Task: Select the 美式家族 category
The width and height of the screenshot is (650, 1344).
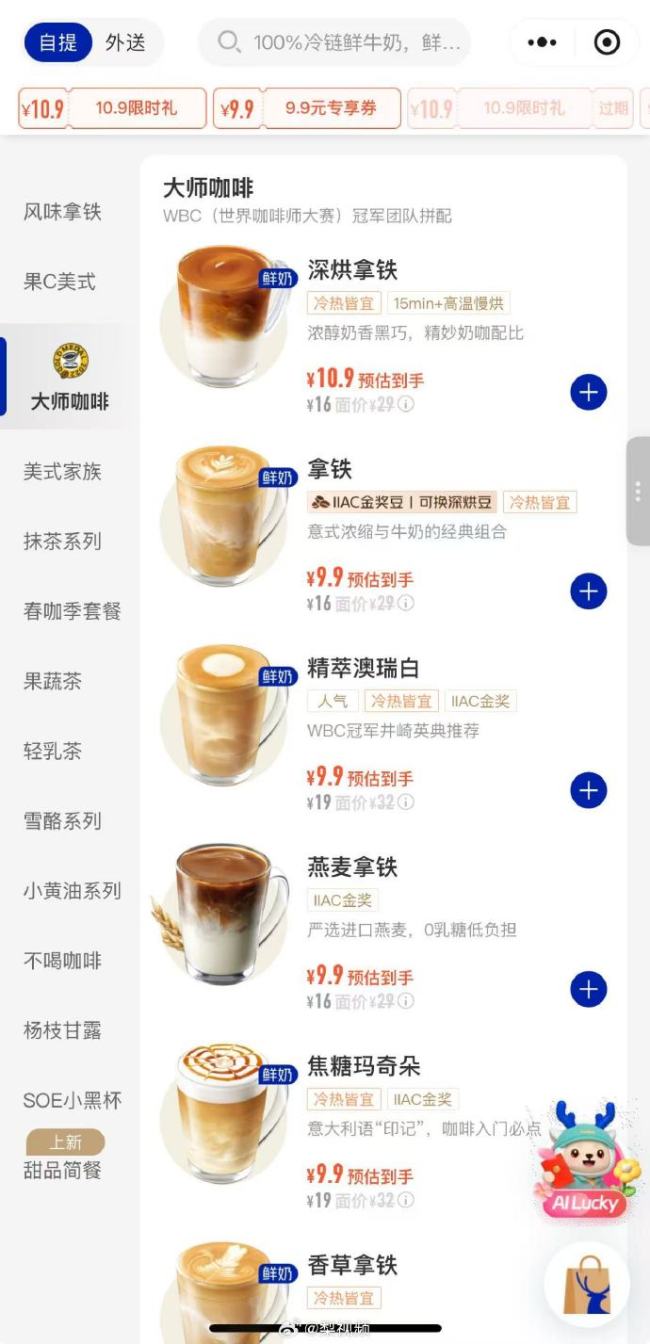Action: pos(62,471)
